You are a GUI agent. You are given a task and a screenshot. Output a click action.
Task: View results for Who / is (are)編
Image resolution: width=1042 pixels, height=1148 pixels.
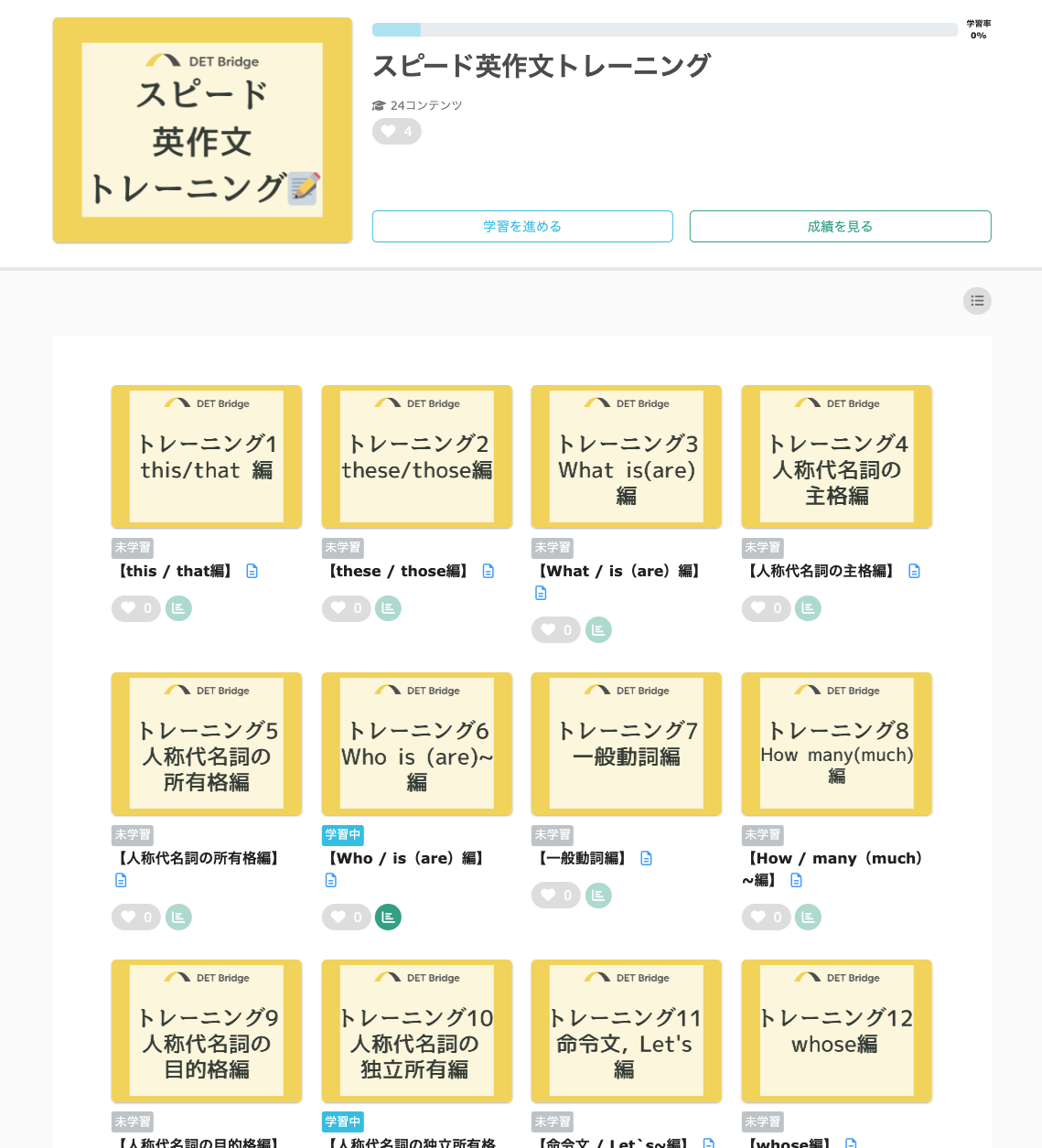pyautogui.click(x=388, y=917)
